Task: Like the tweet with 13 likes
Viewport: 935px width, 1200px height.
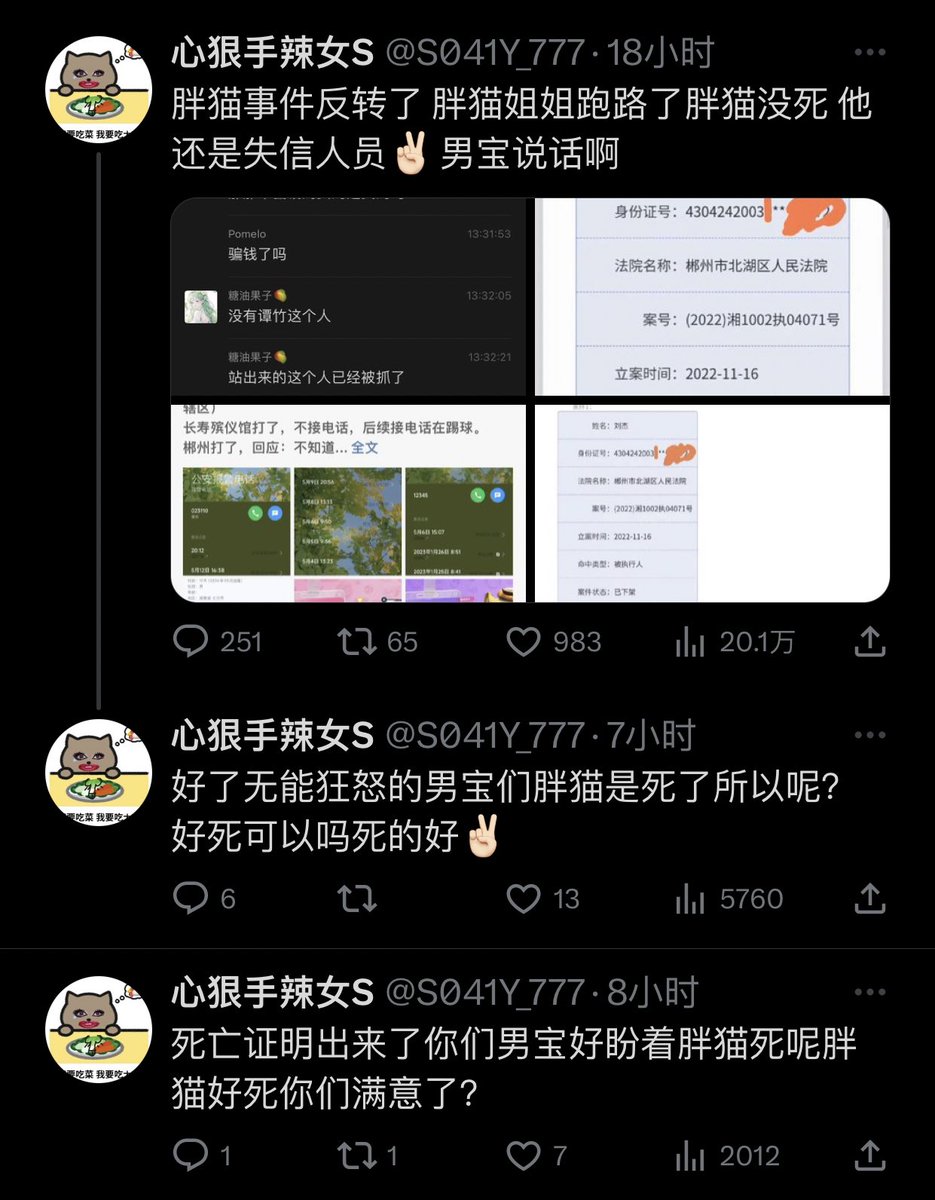Action: (523, 899)
